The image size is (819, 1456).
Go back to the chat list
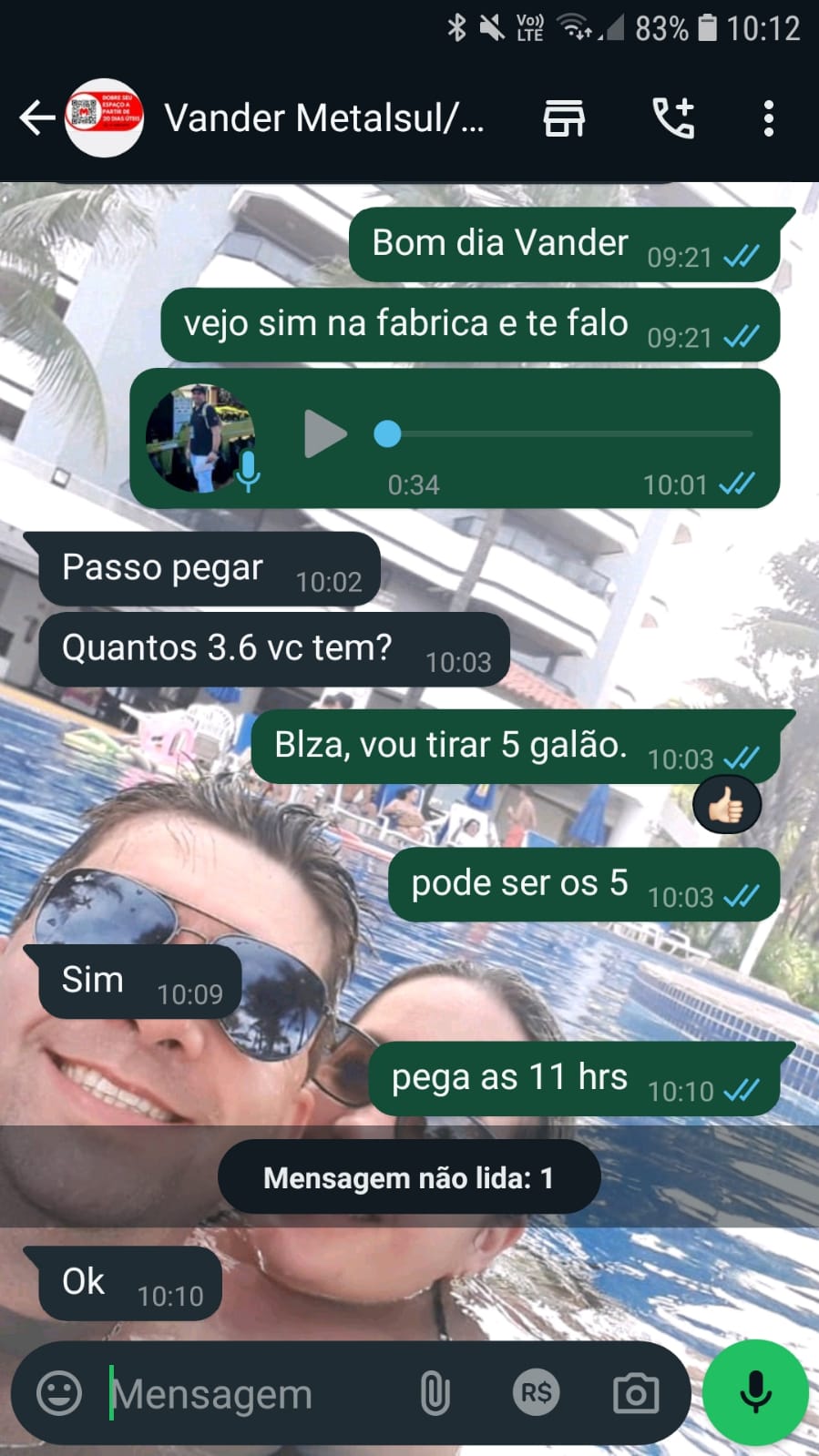[36, 118]
